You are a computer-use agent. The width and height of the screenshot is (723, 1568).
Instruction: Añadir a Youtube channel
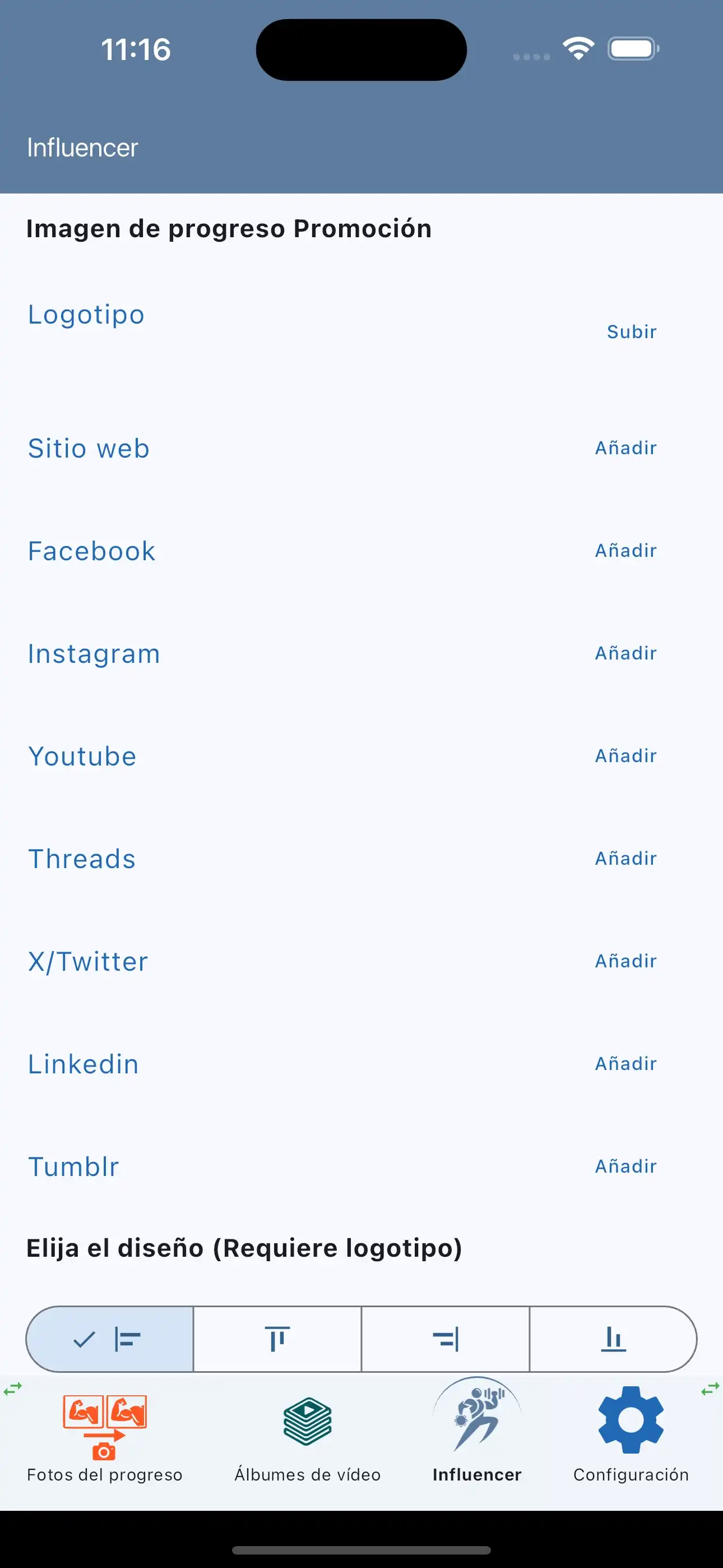coord(625,755)
